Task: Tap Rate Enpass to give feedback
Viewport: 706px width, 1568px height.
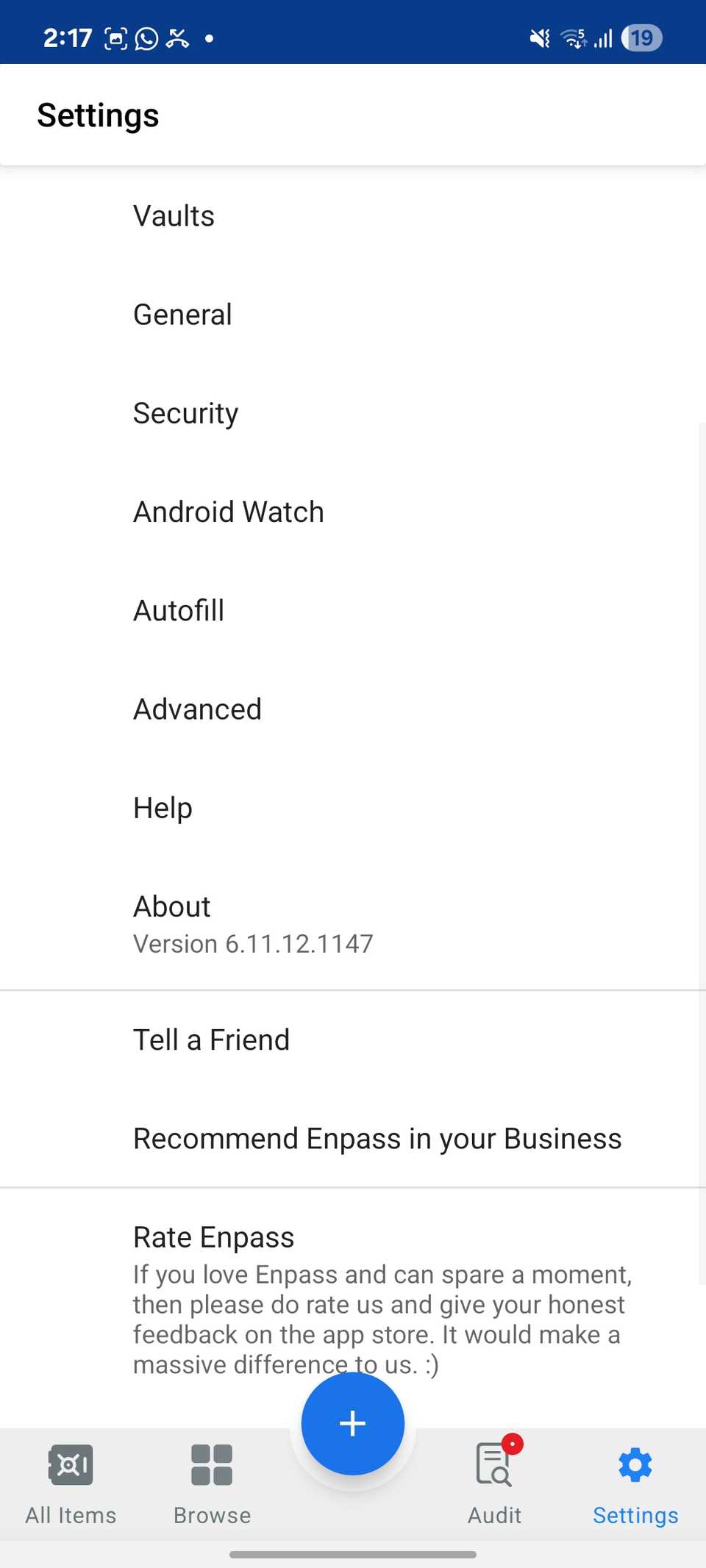Action: click(213, 1236)
